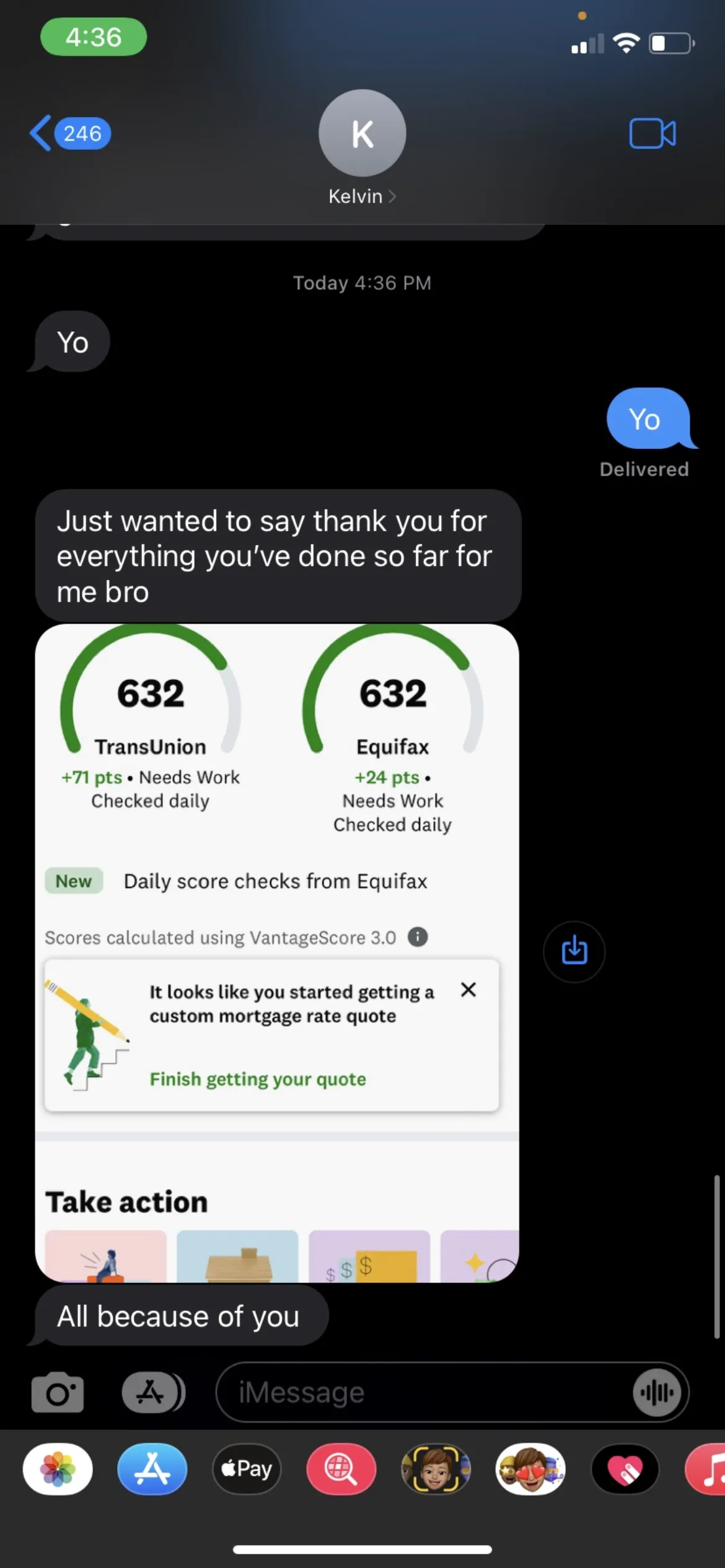Save the received image attachment
The height and width of the screenshot is (1568, 725).
click(574, 951)
